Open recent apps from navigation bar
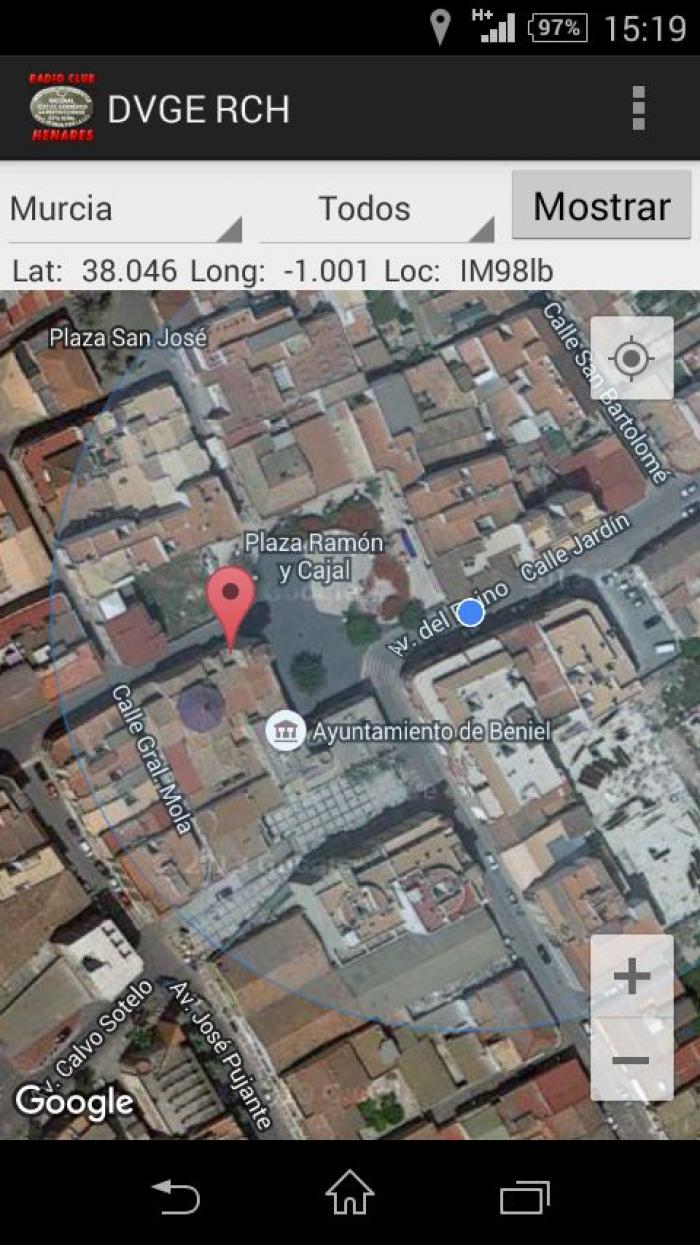This screenshot has width=700, height=1245. (525, 1195)
